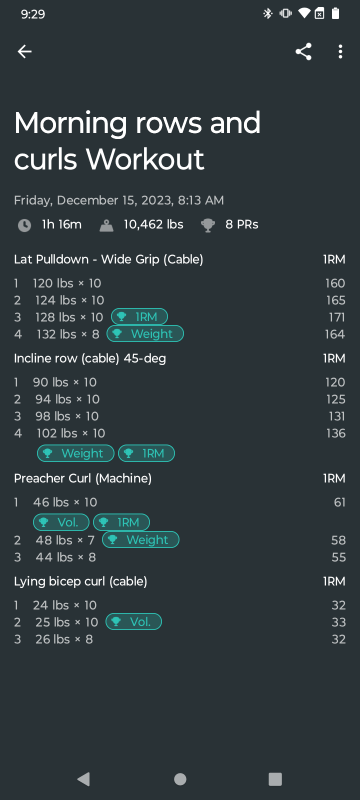Go back using the arrow icon
This screenshot has width=360, height=800.
(x=24, y=52)
